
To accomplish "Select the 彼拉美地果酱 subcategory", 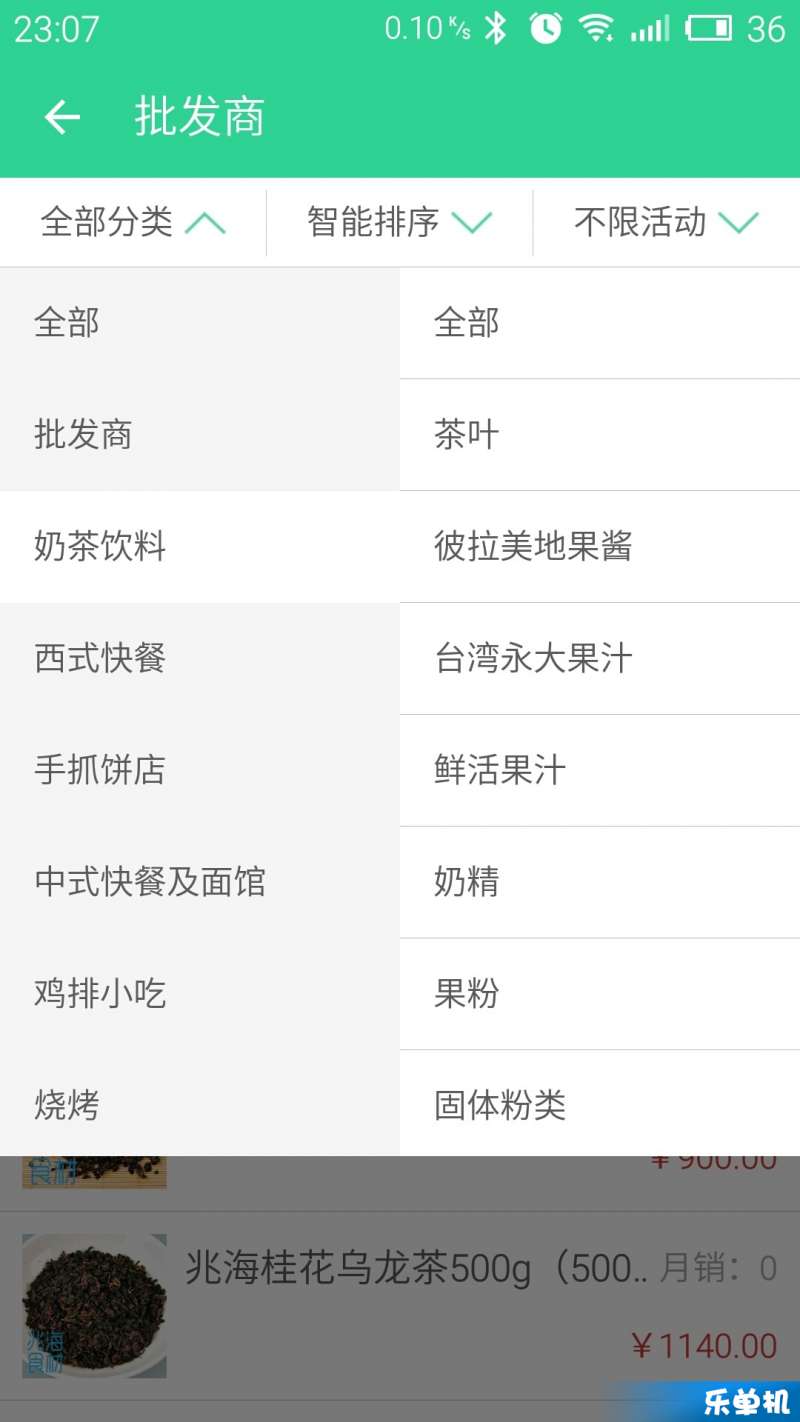I will pos(600,547).
